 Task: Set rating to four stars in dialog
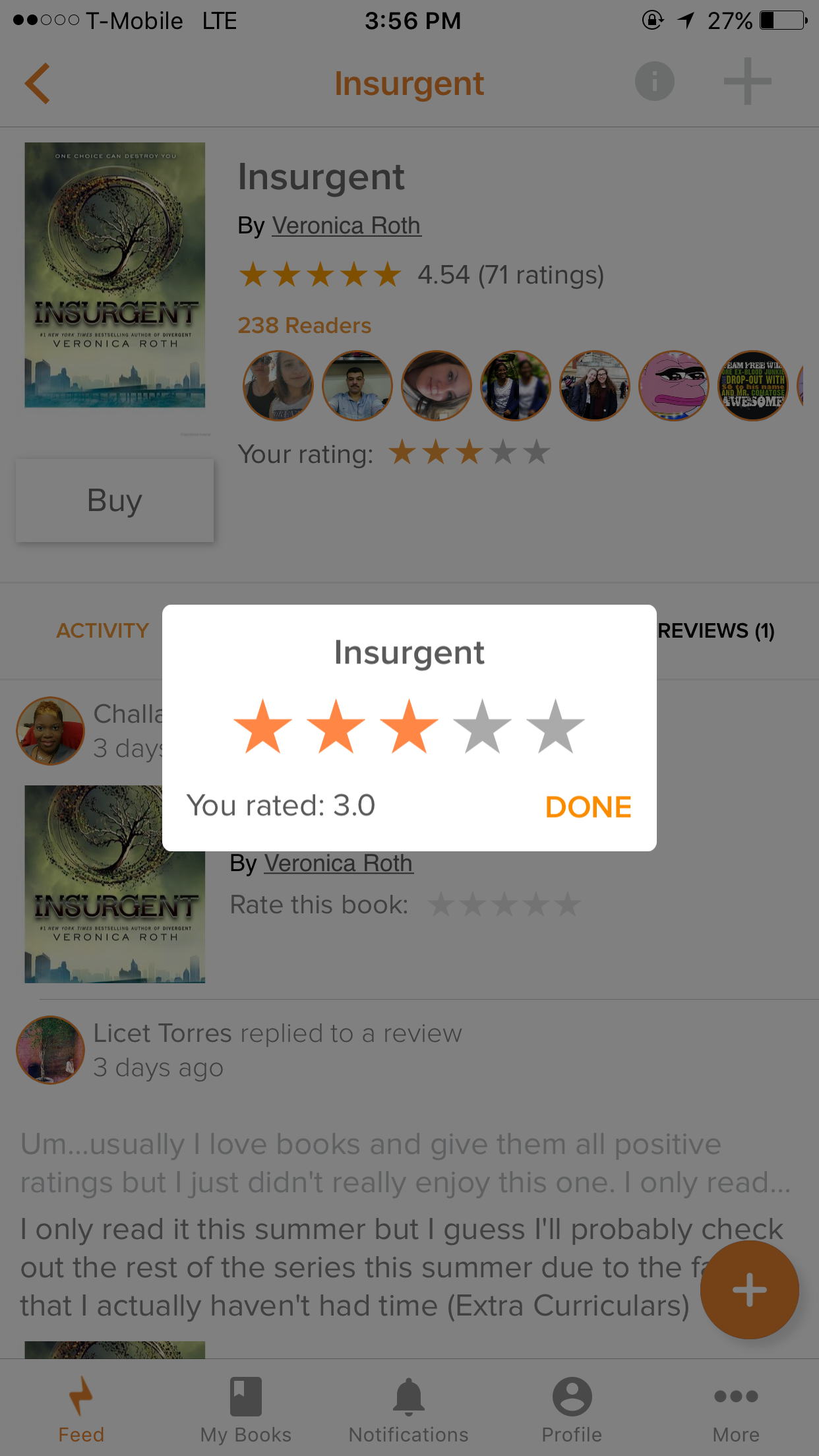pos(482,727)
